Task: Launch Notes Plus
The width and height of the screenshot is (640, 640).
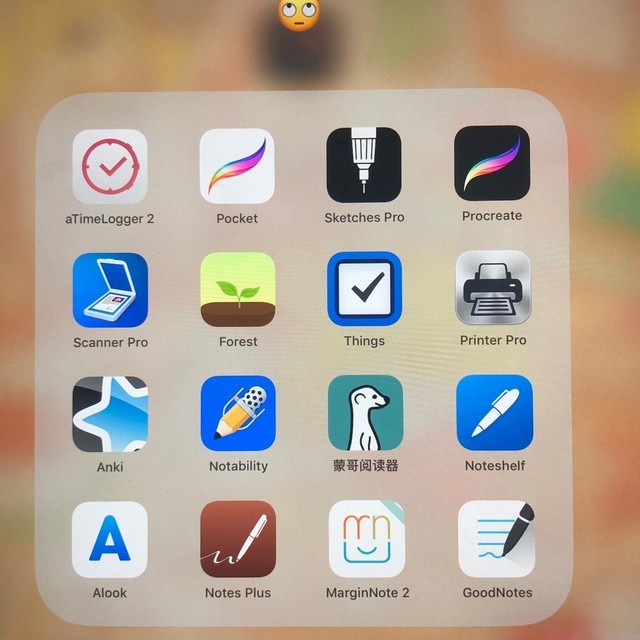Action: [238, 540]
